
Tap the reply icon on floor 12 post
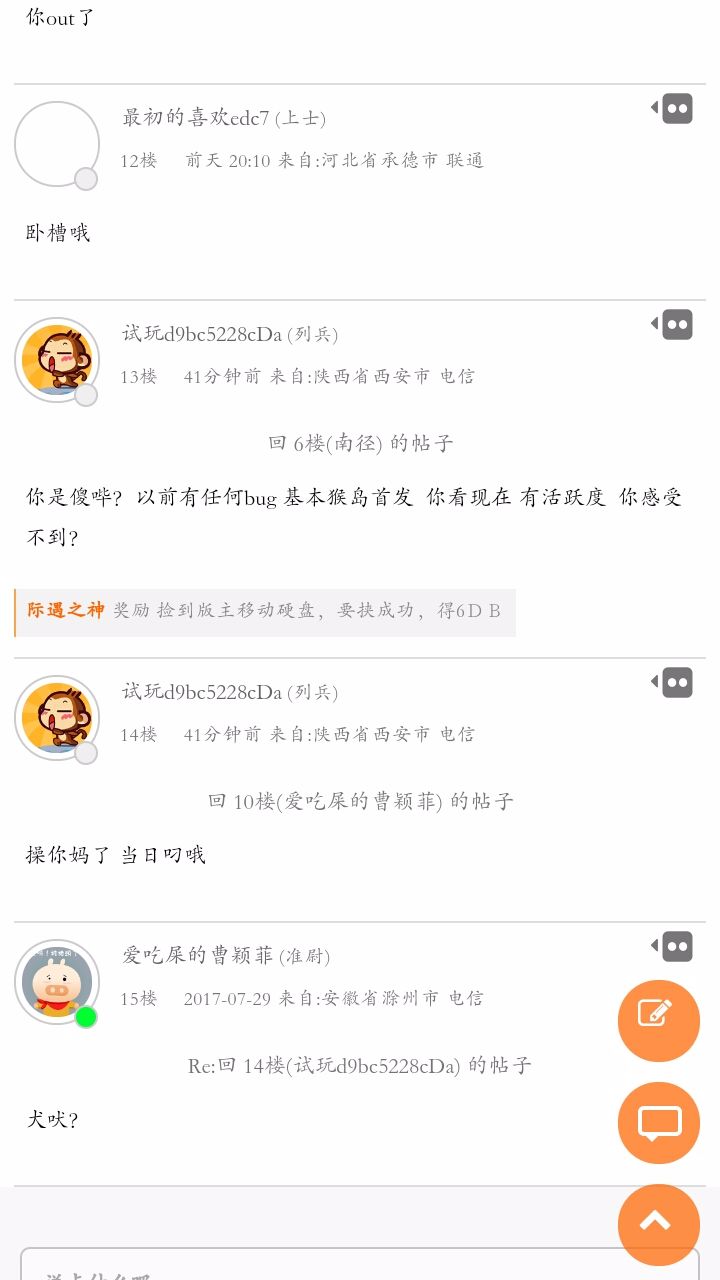click(x=672, y=108)
